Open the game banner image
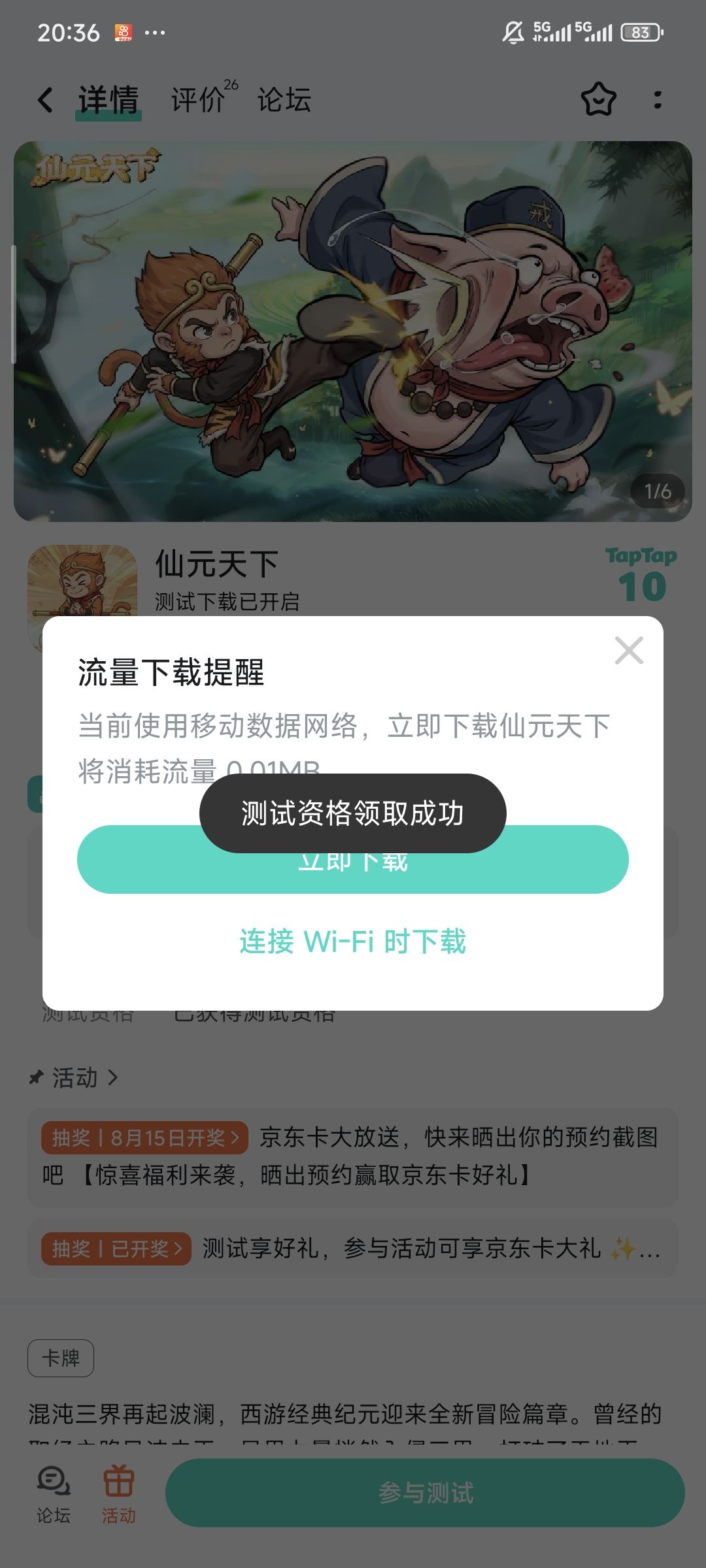The image size is (706, 1568). (353, 331)
